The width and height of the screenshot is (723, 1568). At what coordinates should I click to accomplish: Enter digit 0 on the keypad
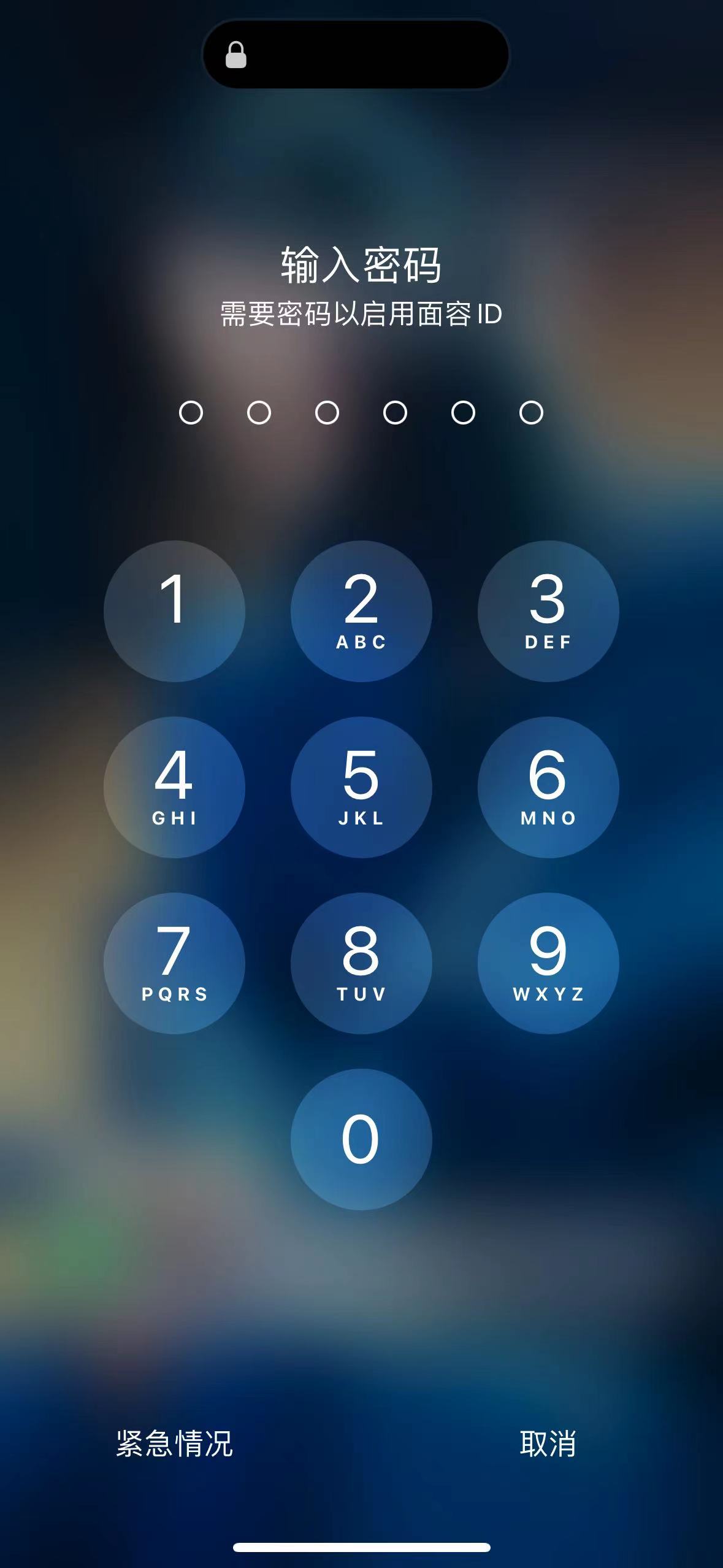pos(361,1139)
